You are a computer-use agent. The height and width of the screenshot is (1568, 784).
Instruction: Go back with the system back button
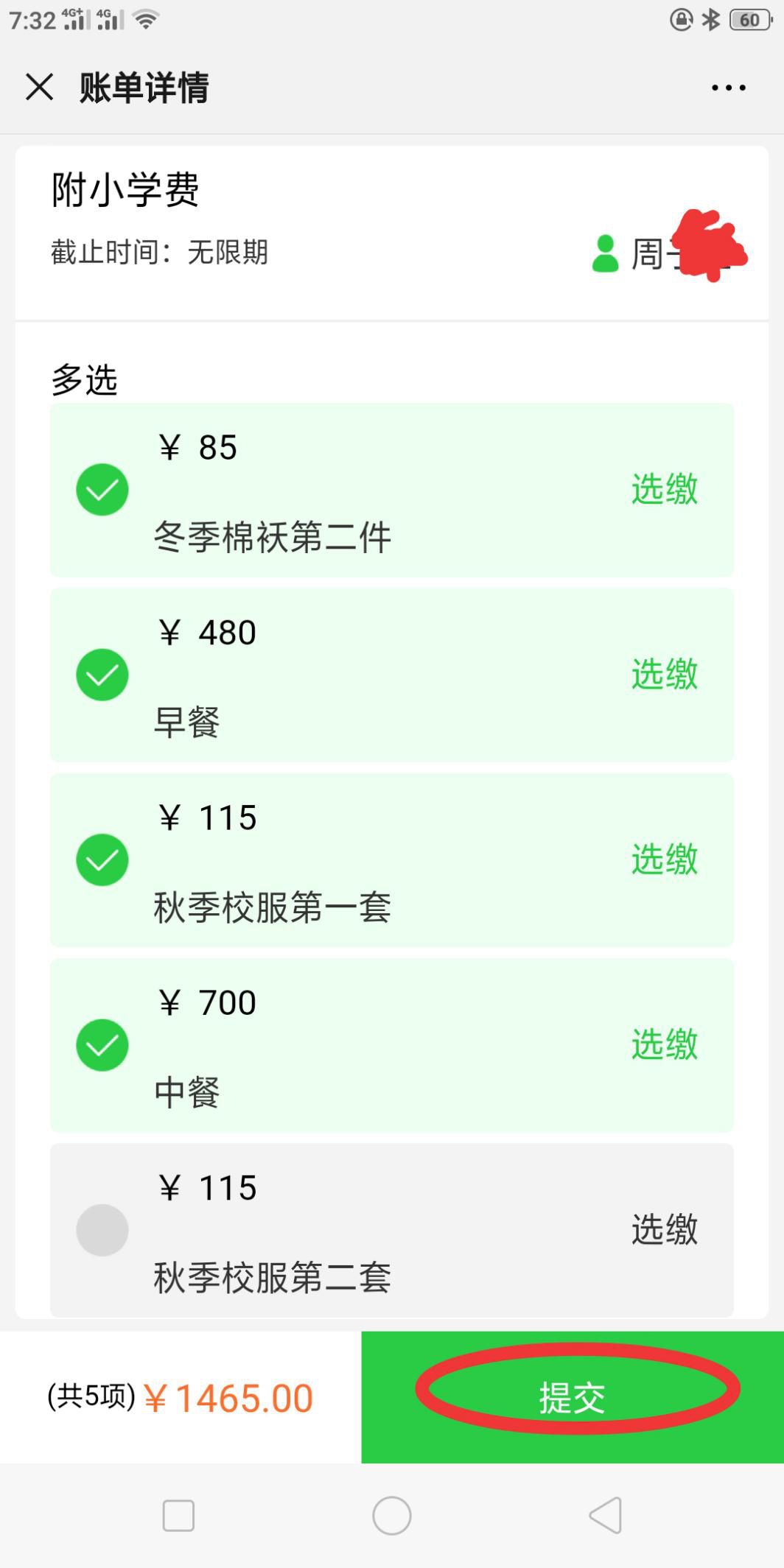[605, 1516]
